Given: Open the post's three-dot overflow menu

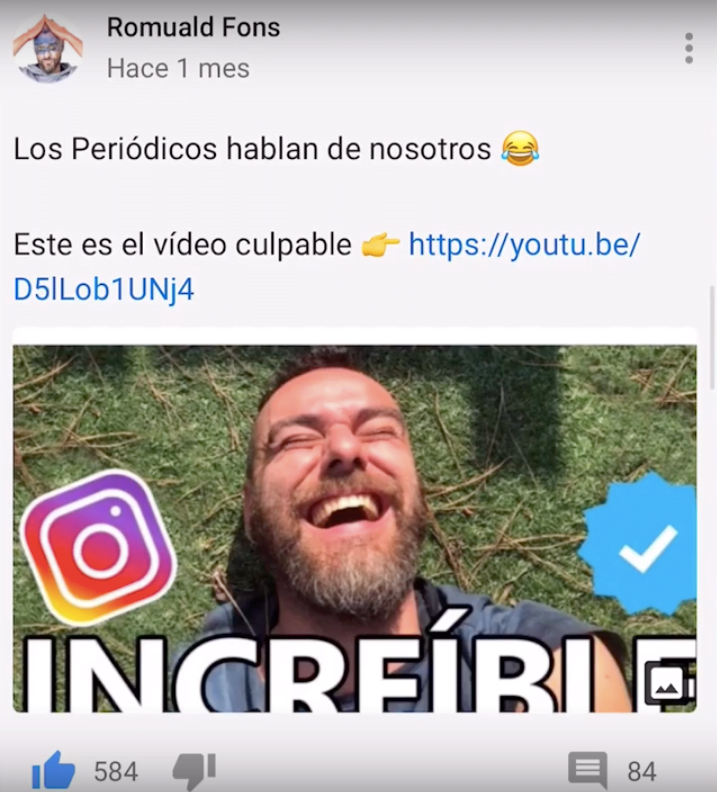Looking at the screenshot, I should [688, 47].
